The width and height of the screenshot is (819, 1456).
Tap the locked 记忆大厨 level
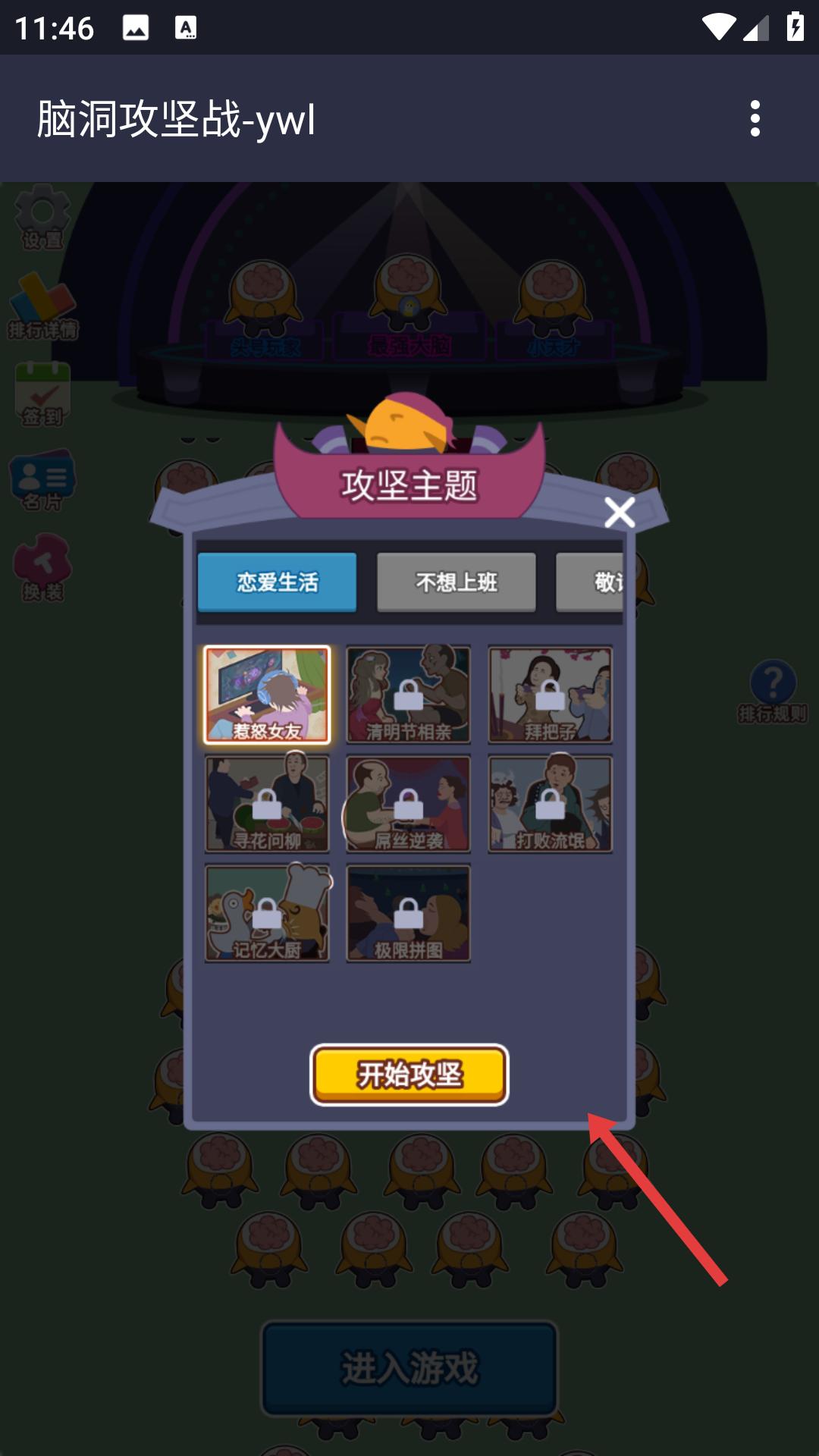(x=267, y=913)
